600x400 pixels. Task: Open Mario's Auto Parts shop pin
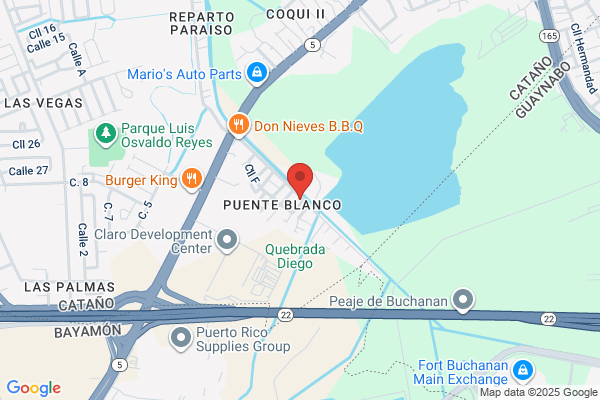pyautogui.click(x=257, y=73)
